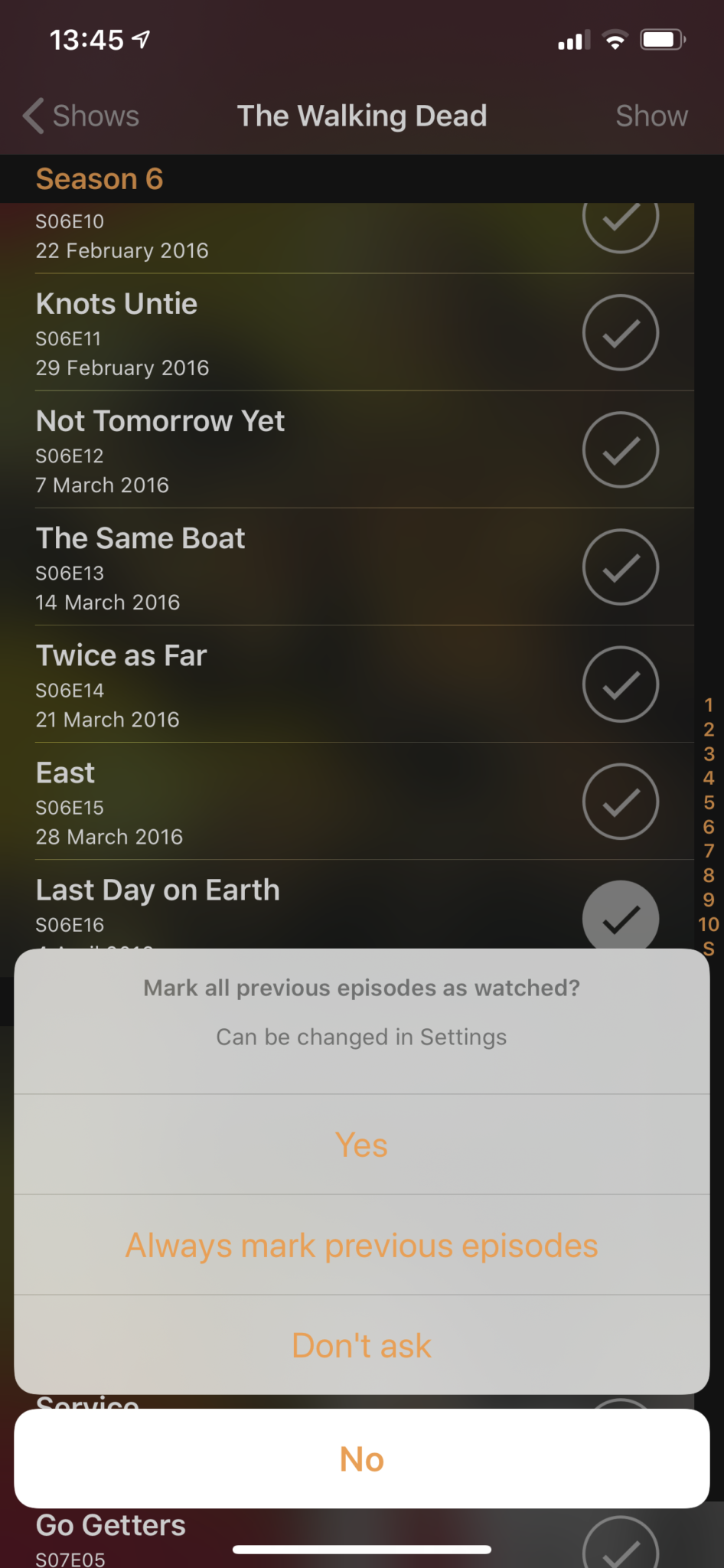Tap Season 6 section header
Screen dimensions: 724x1568
coord(99,178)
